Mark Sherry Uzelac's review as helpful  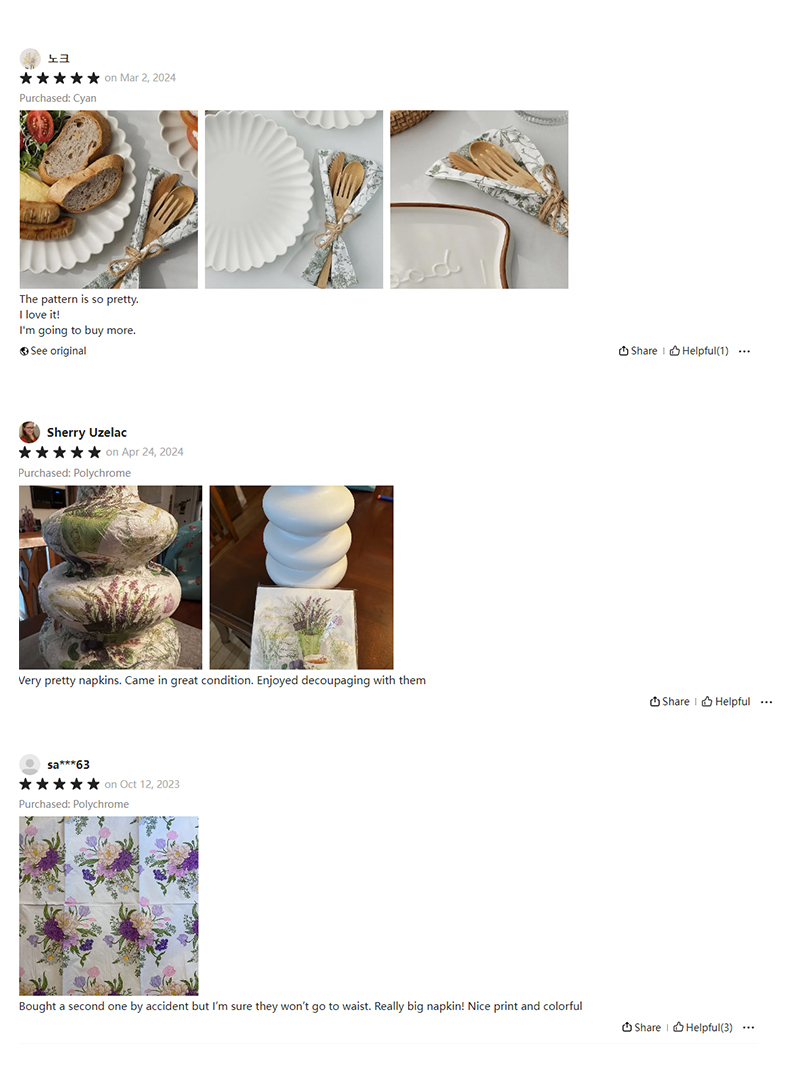(726, 702)
